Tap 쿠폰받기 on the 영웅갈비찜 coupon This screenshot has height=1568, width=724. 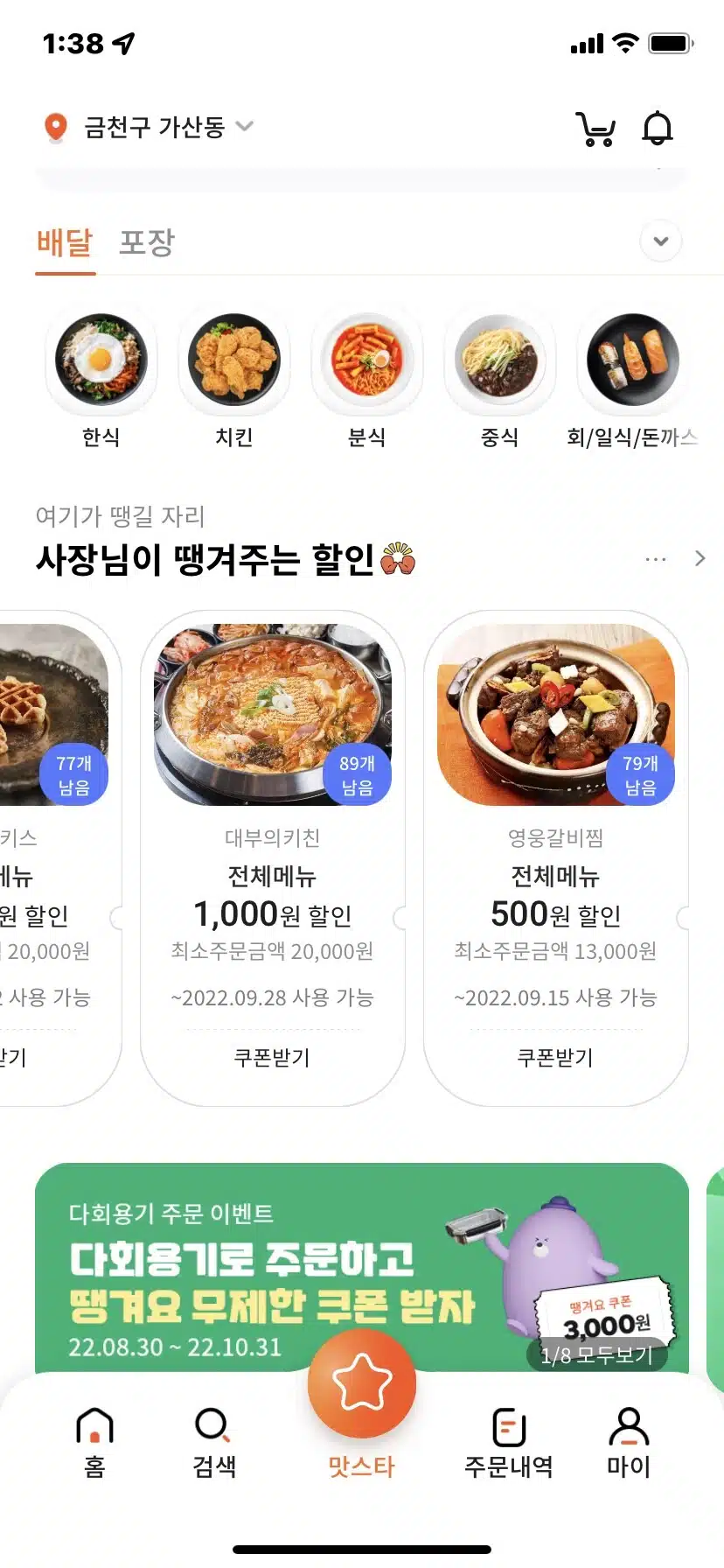[x=556, y=1057]
